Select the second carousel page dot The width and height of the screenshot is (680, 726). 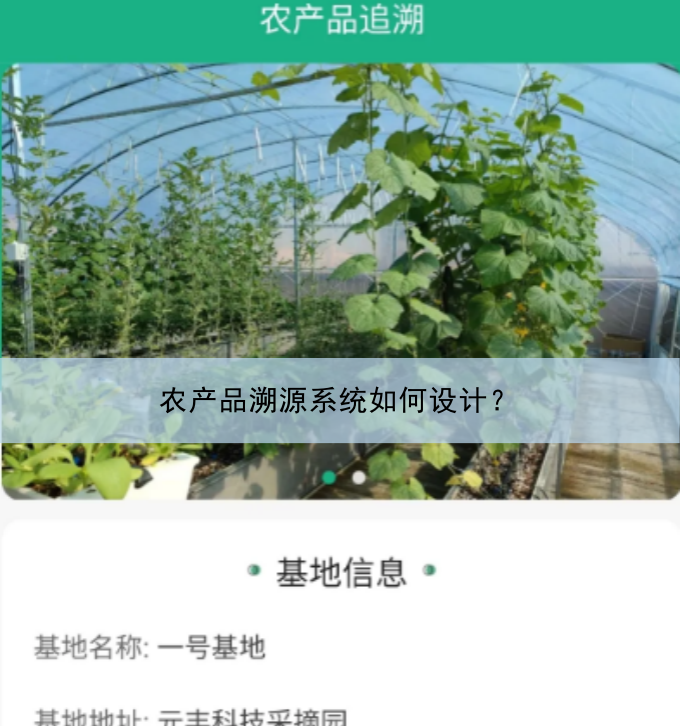point(359,478)
